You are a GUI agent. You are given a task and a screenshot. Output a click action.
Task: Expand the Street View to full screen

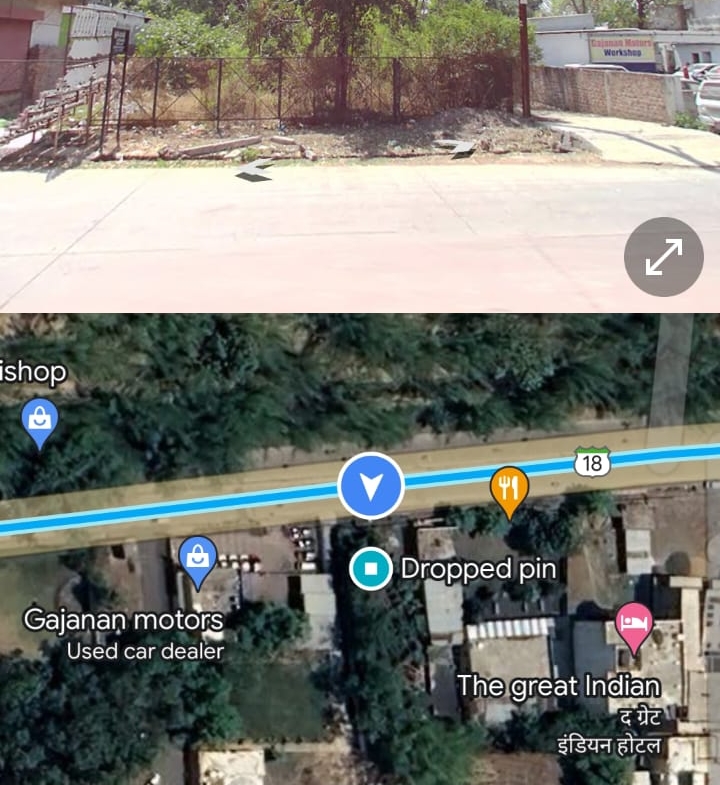tap(663, 257)
